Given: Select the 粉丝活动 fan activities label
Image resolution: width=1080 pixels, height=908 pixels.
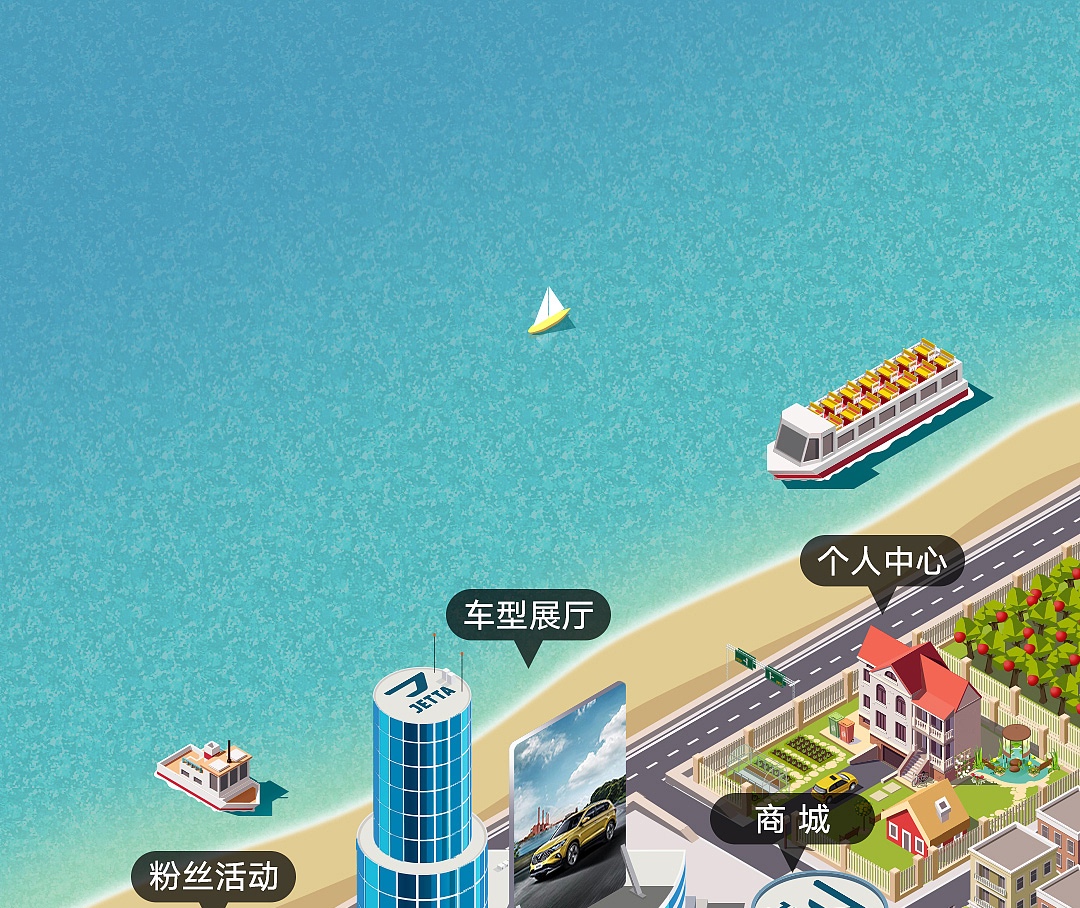Looking at the screenshot, I should pyautogui.click(x=213, y=876).
